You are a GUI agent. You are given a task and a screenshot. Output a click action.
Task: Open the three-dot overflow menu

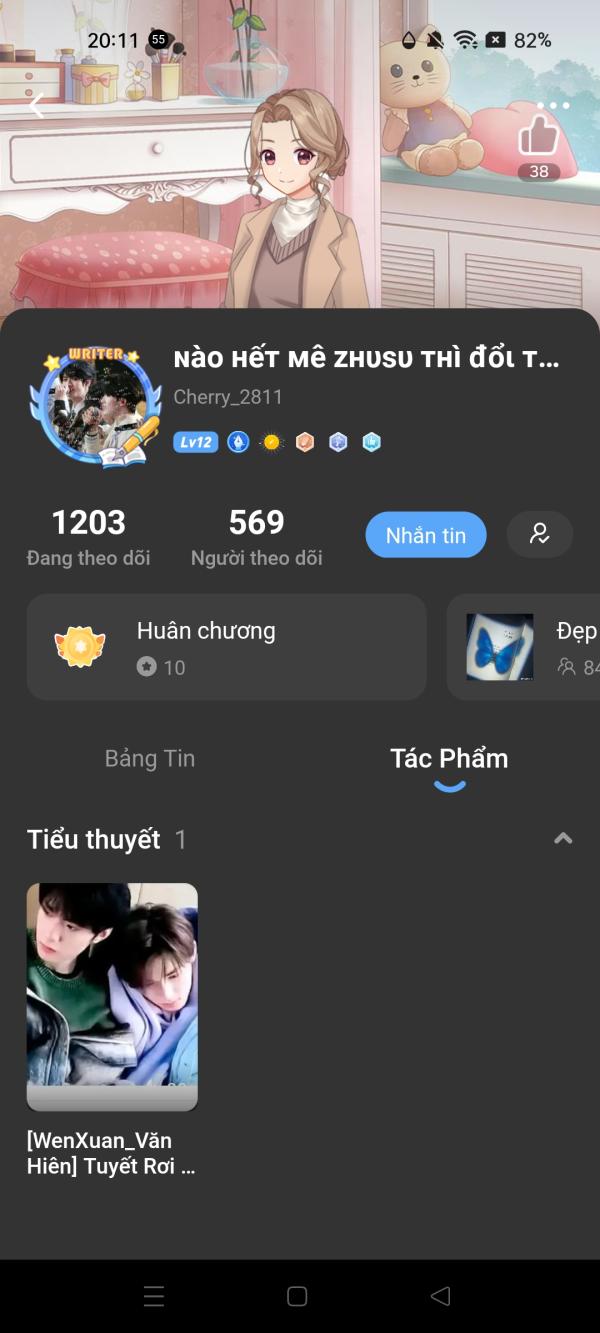click(552, 105)
